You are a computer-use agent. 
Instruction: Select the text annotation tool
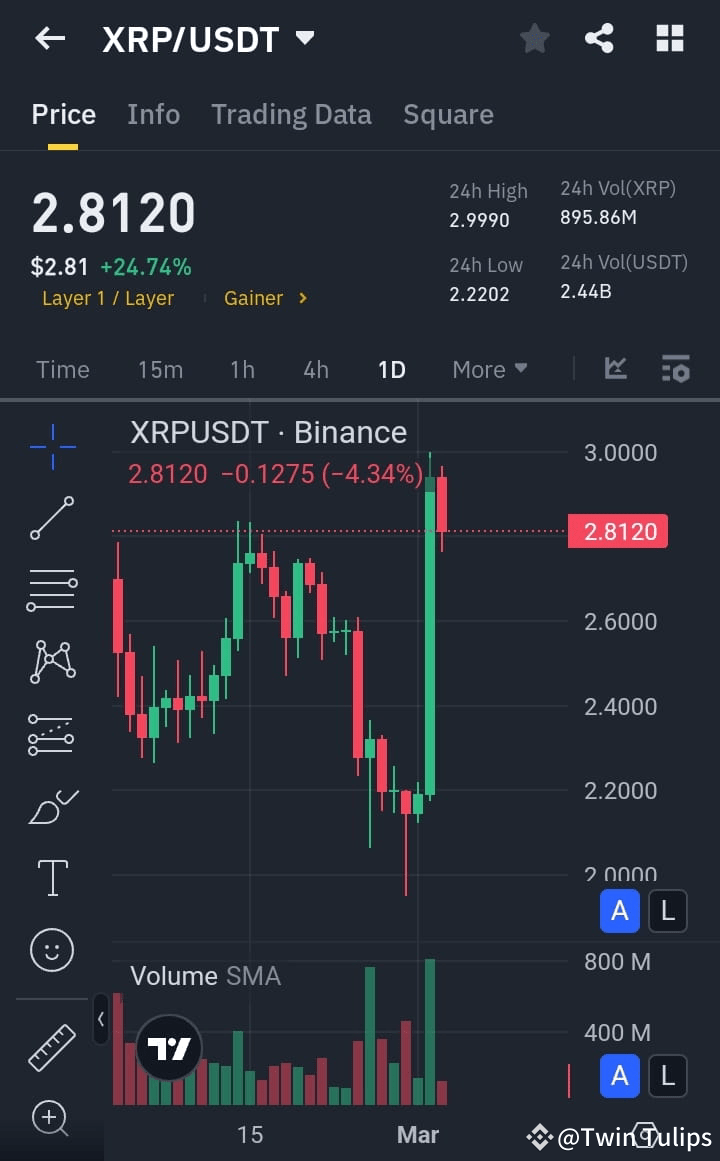point(51,878)
